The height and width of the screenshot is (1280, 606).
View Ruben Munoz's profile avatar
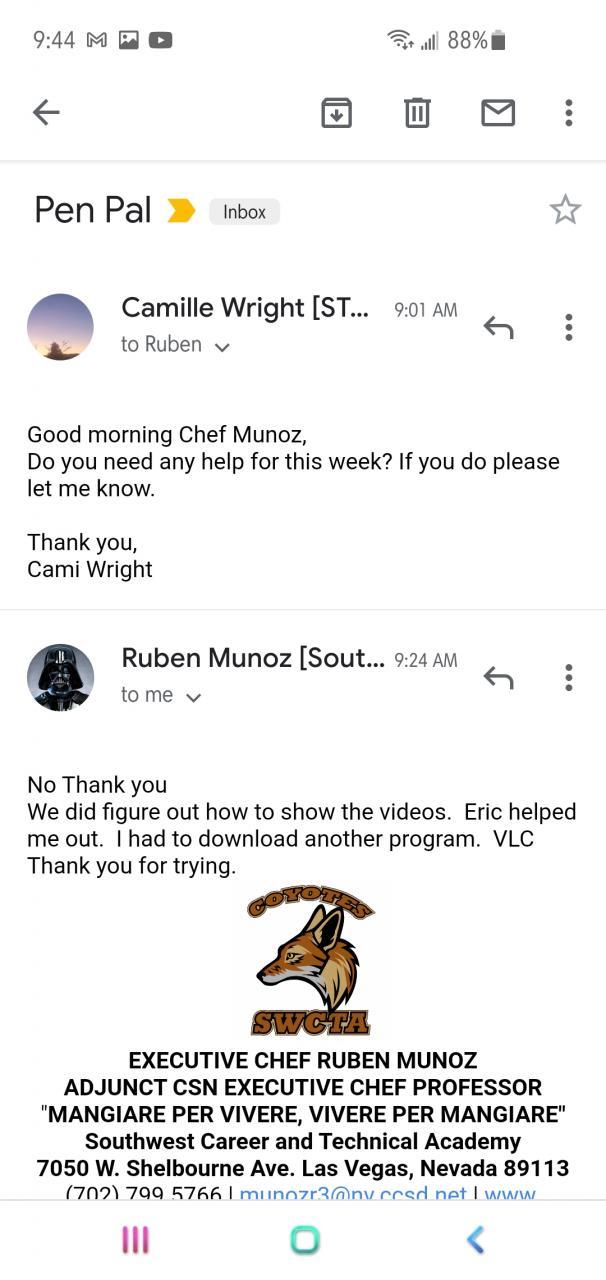60,678
